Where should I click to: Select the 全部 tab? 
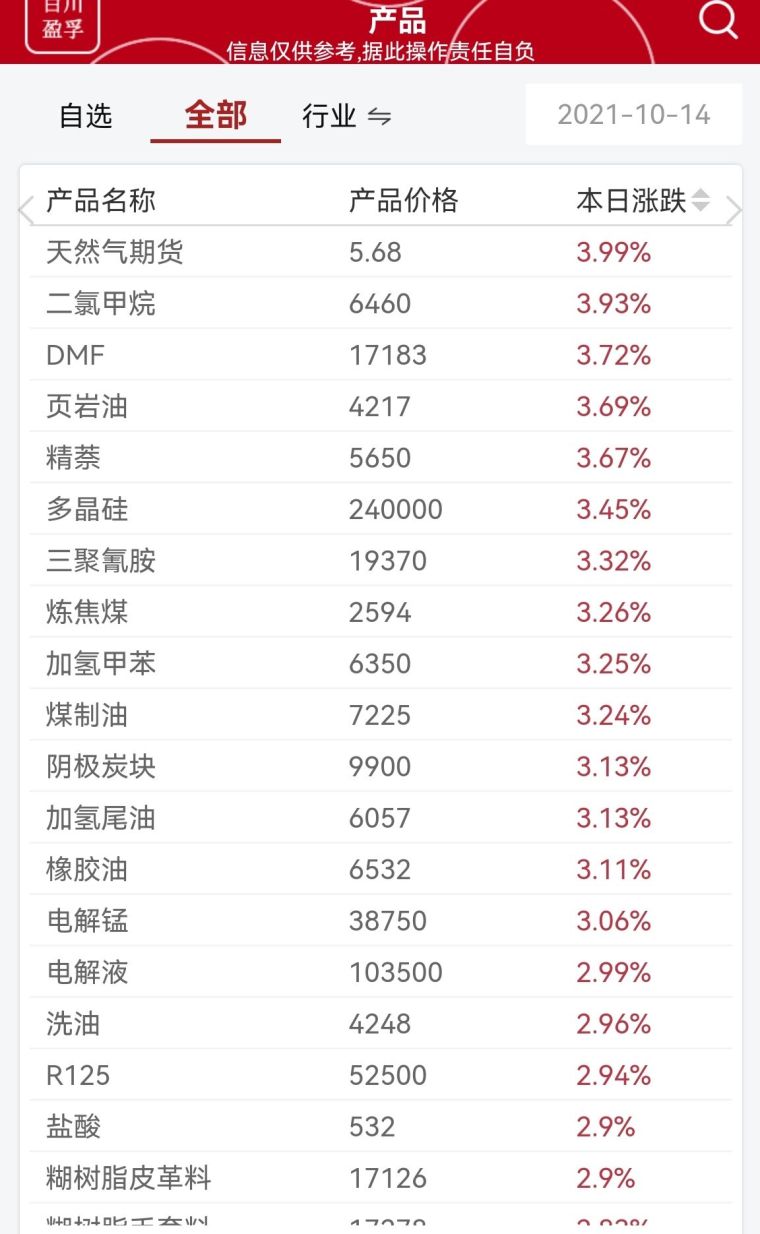pyautogui.click(x=215, y=116)
